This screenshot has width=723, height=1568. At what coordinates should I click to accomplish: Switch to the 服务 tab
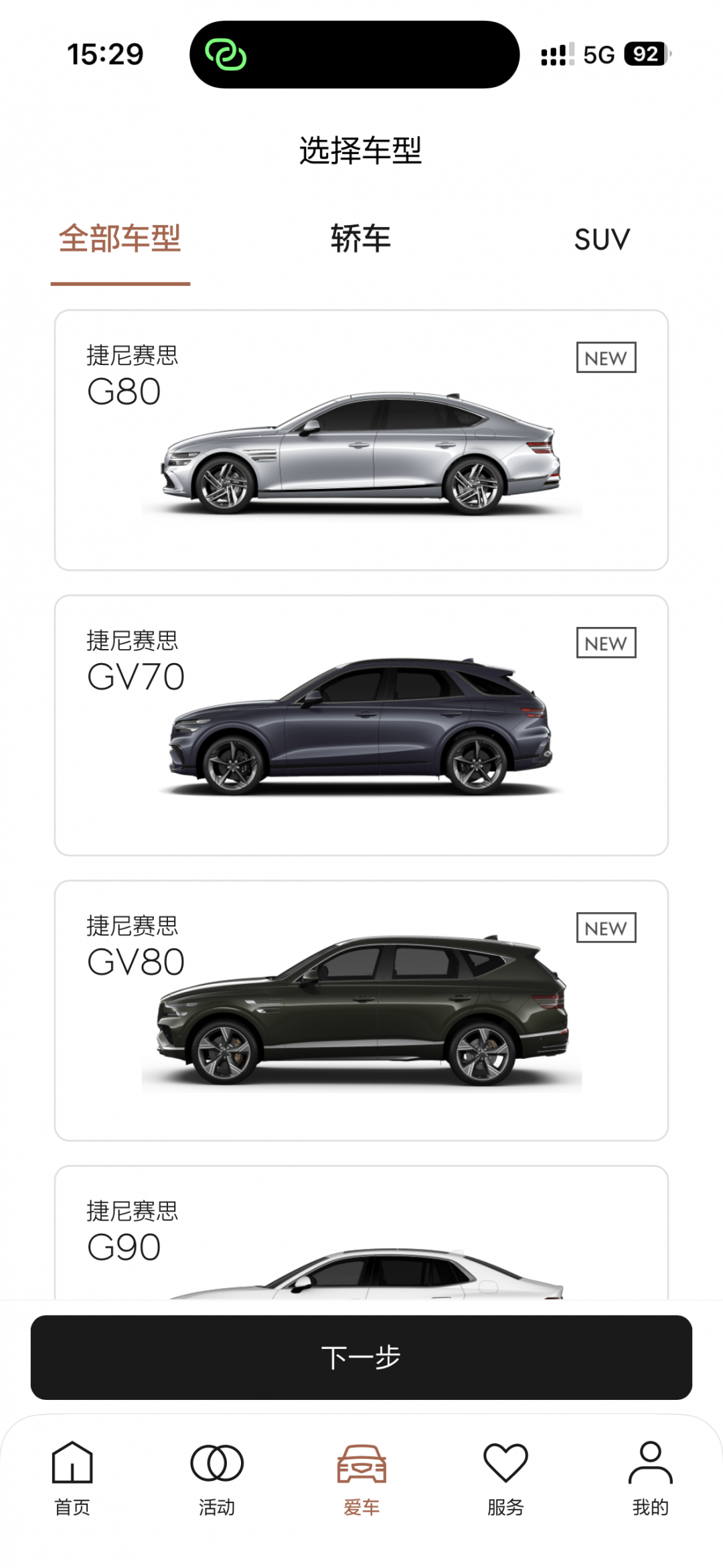click(x=506, y=1478)
